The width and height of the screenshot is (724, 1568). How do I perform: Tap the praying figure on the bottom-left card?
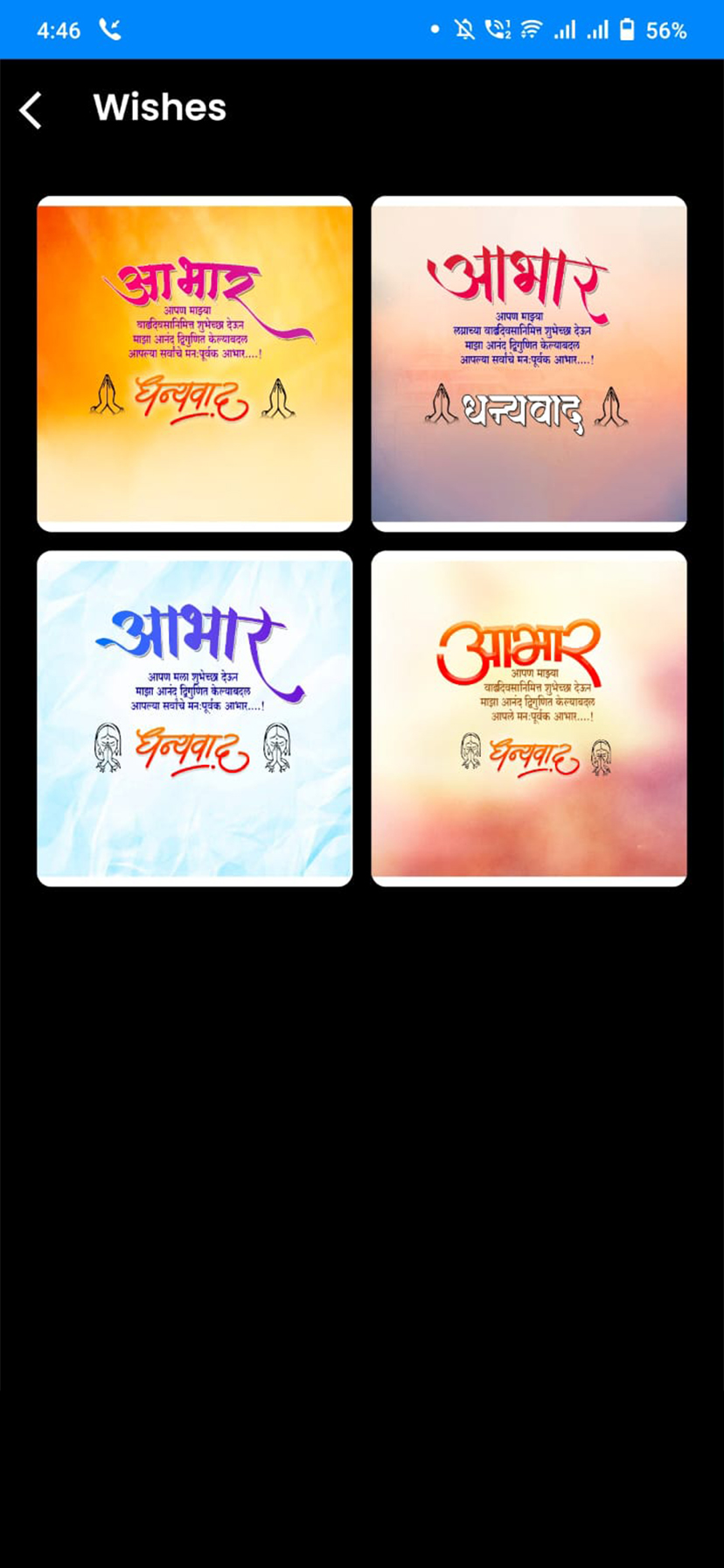108,747
